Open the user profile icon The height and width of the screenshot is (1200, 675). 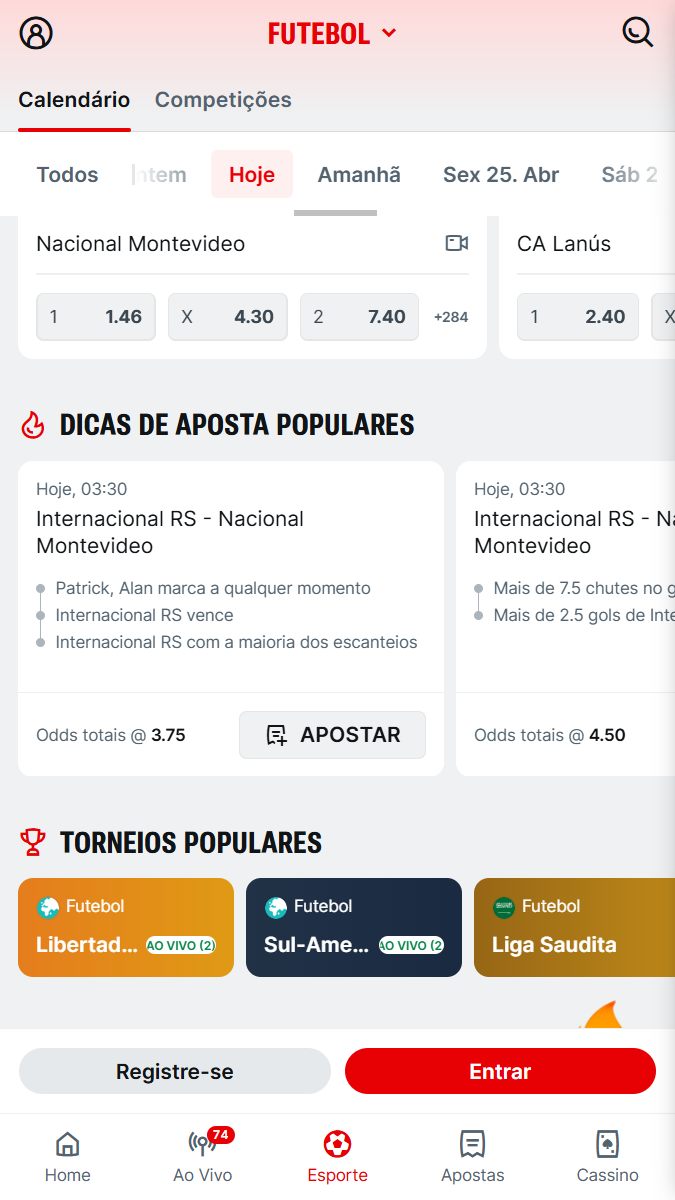tap(36, 33)
